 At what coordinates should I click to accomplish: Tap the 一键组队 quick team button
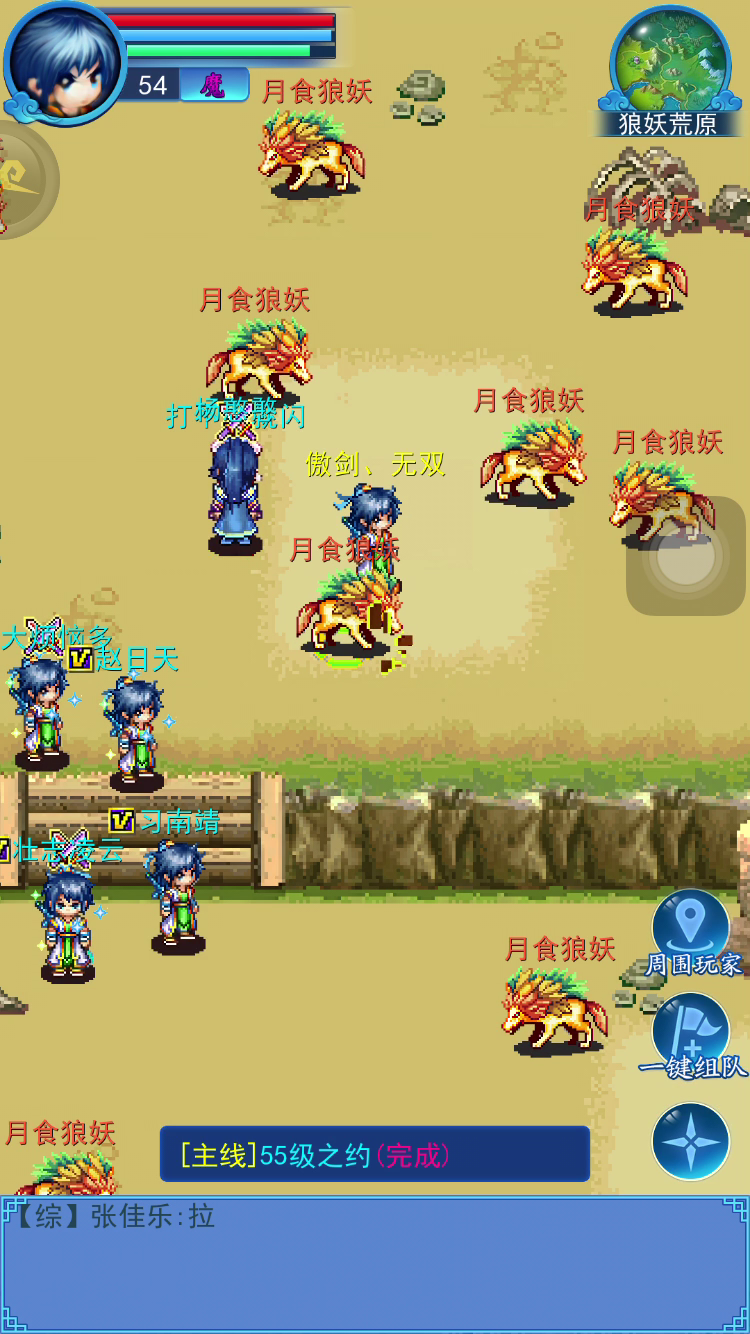point(691,1038)
